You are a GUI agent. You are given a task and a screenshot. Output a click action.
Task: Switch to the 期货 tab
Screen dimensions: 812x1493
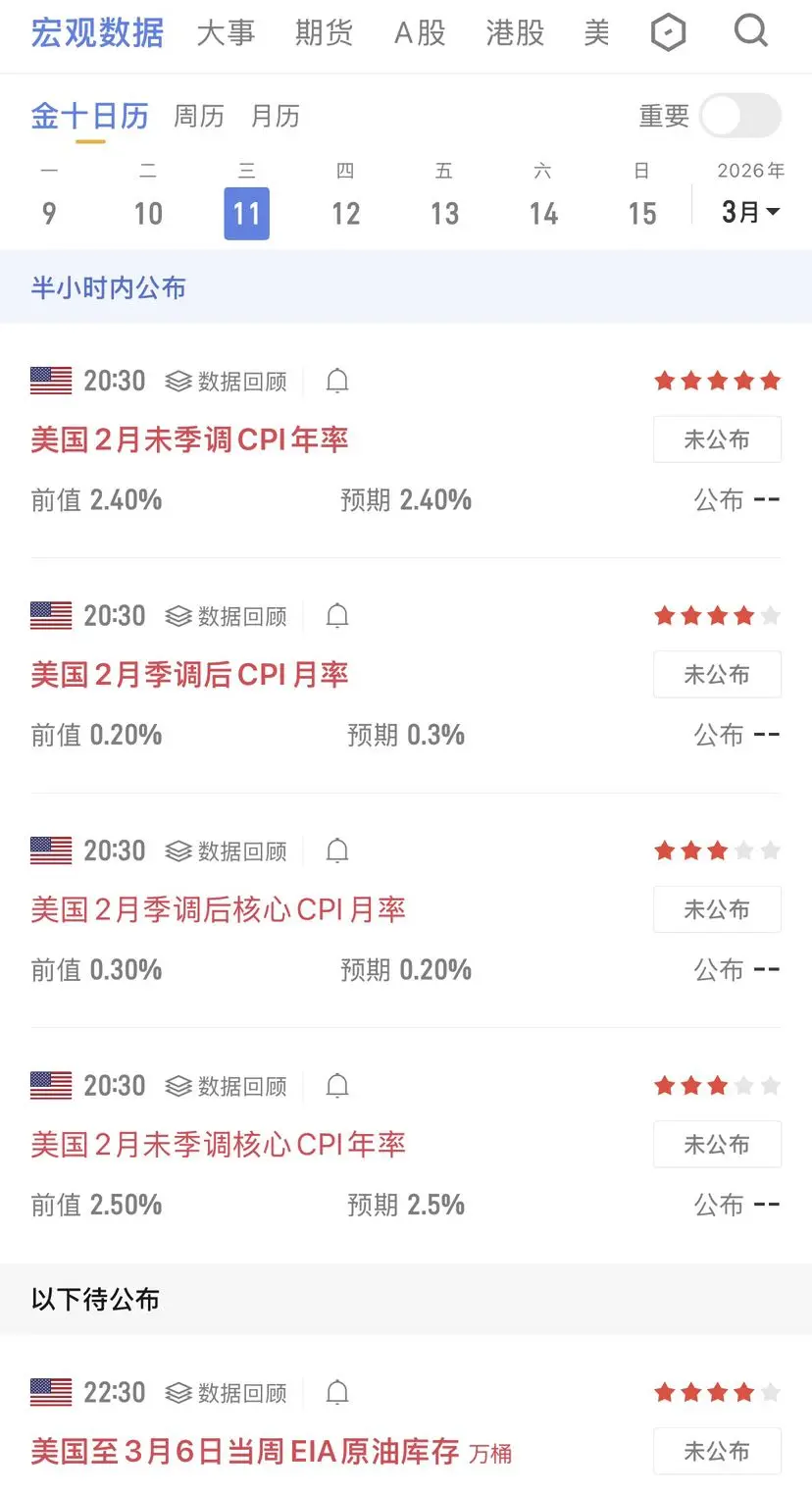[324, 33]
